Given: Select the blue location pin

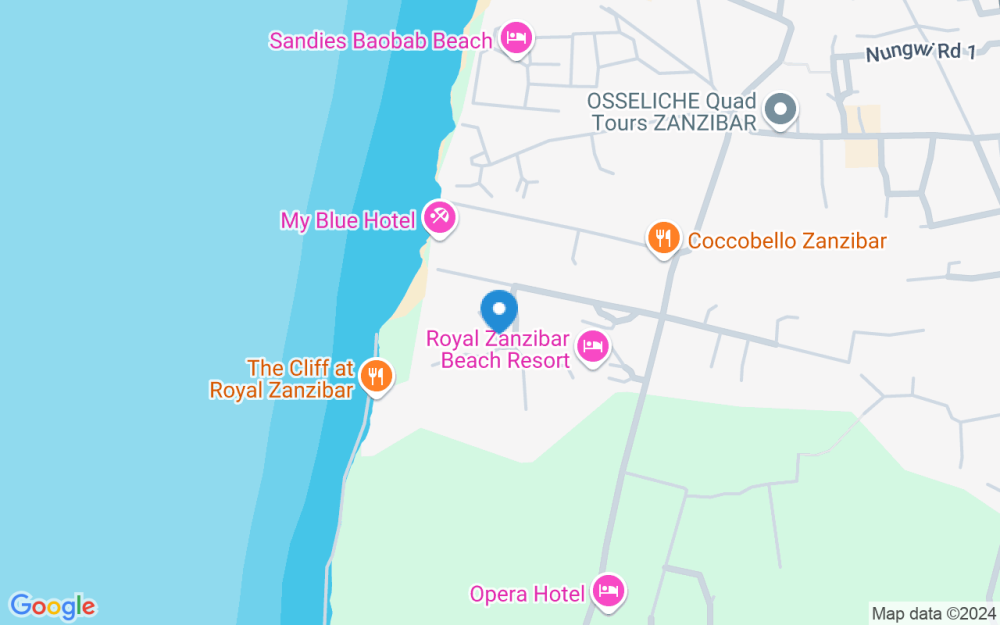Looking at the screenshot, I should tap(499, 309).
